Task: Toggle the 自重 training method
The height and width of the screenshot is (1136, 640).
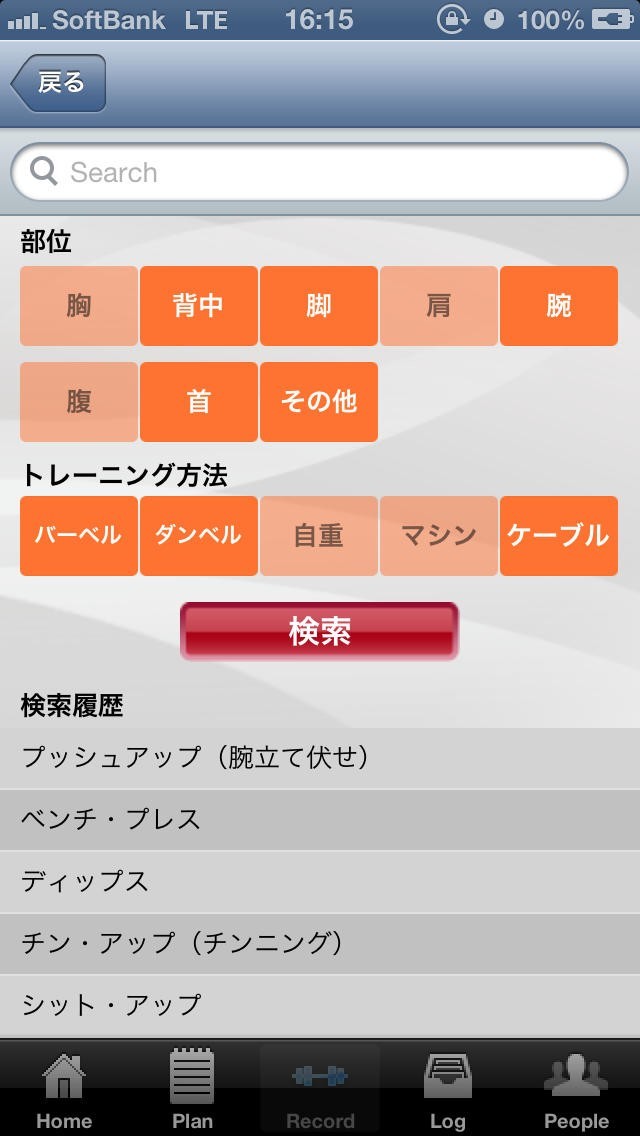Action: point(319,536)
